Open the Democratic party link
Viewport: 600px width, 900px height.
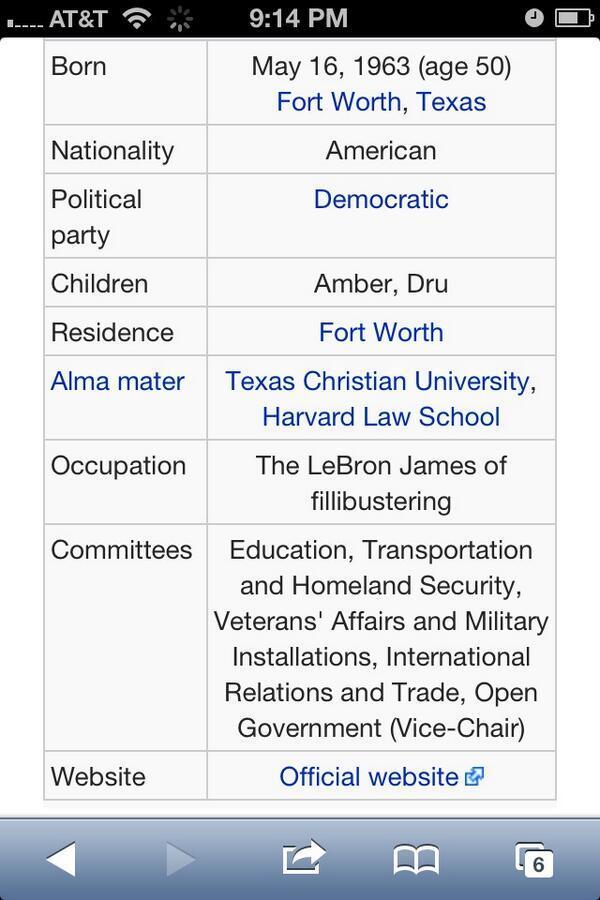[381, 200]
